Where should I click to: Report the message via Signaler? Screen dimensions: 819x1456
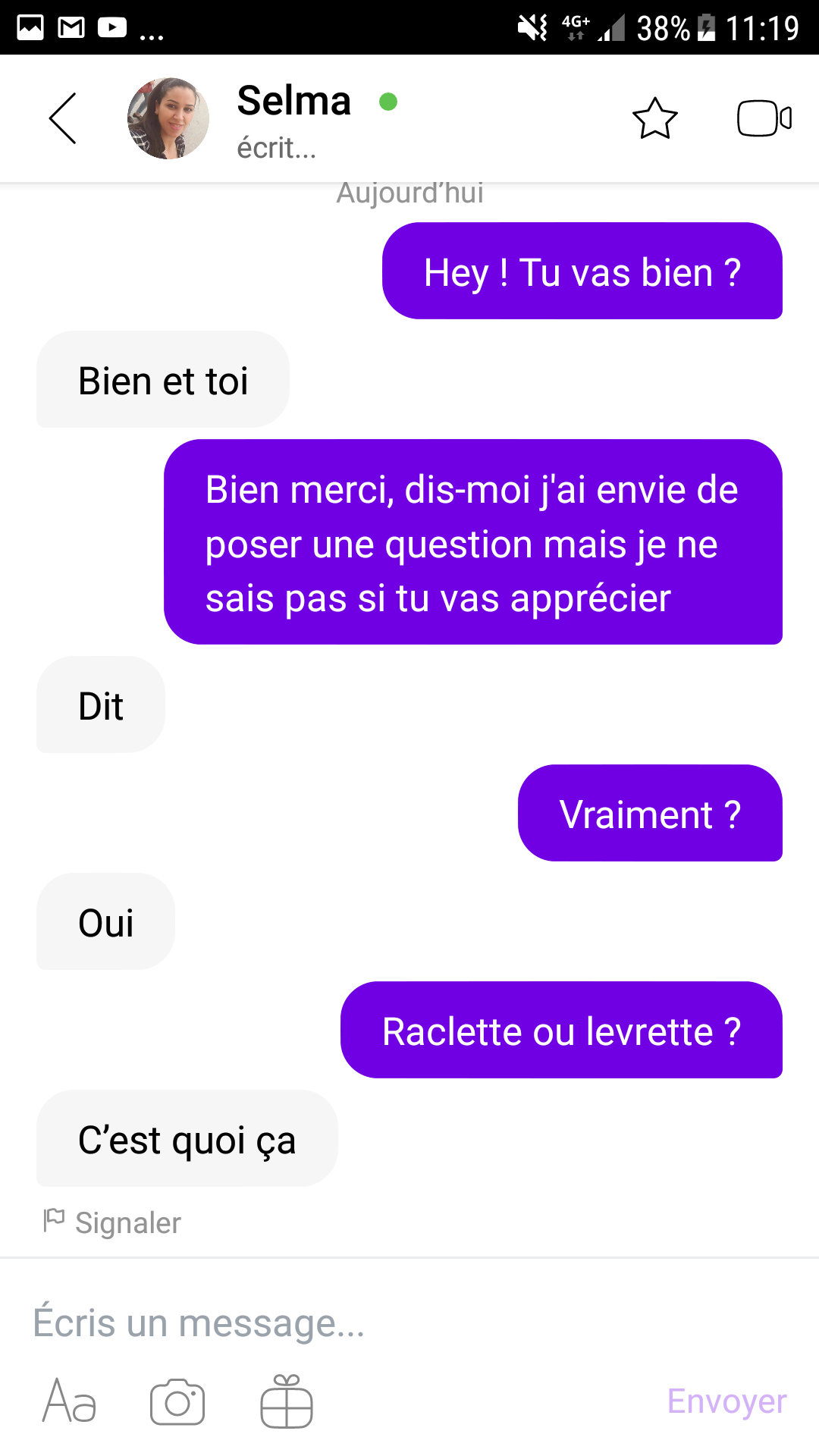point(113,1222)
